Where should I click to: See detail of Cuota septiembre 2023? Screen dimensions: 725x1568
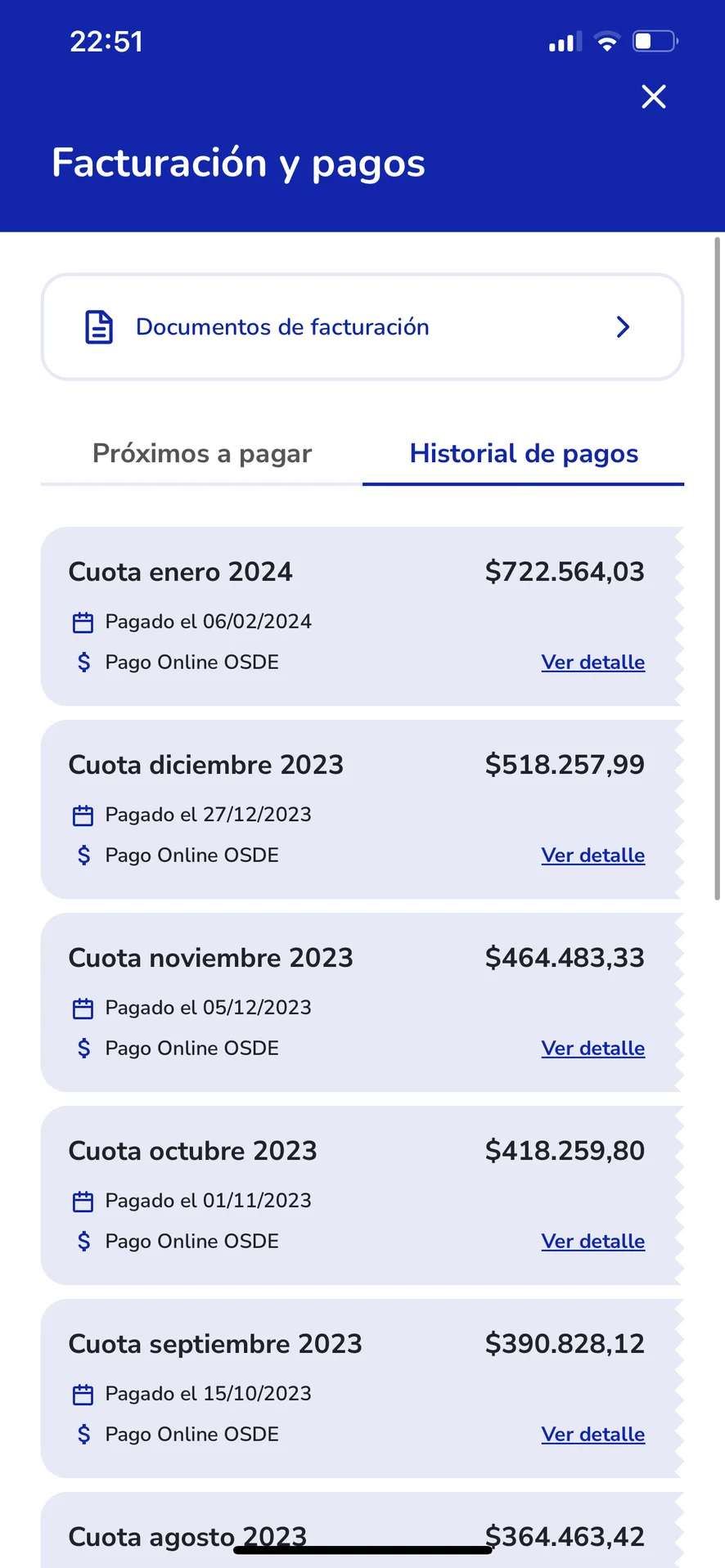coord(592,1435)
